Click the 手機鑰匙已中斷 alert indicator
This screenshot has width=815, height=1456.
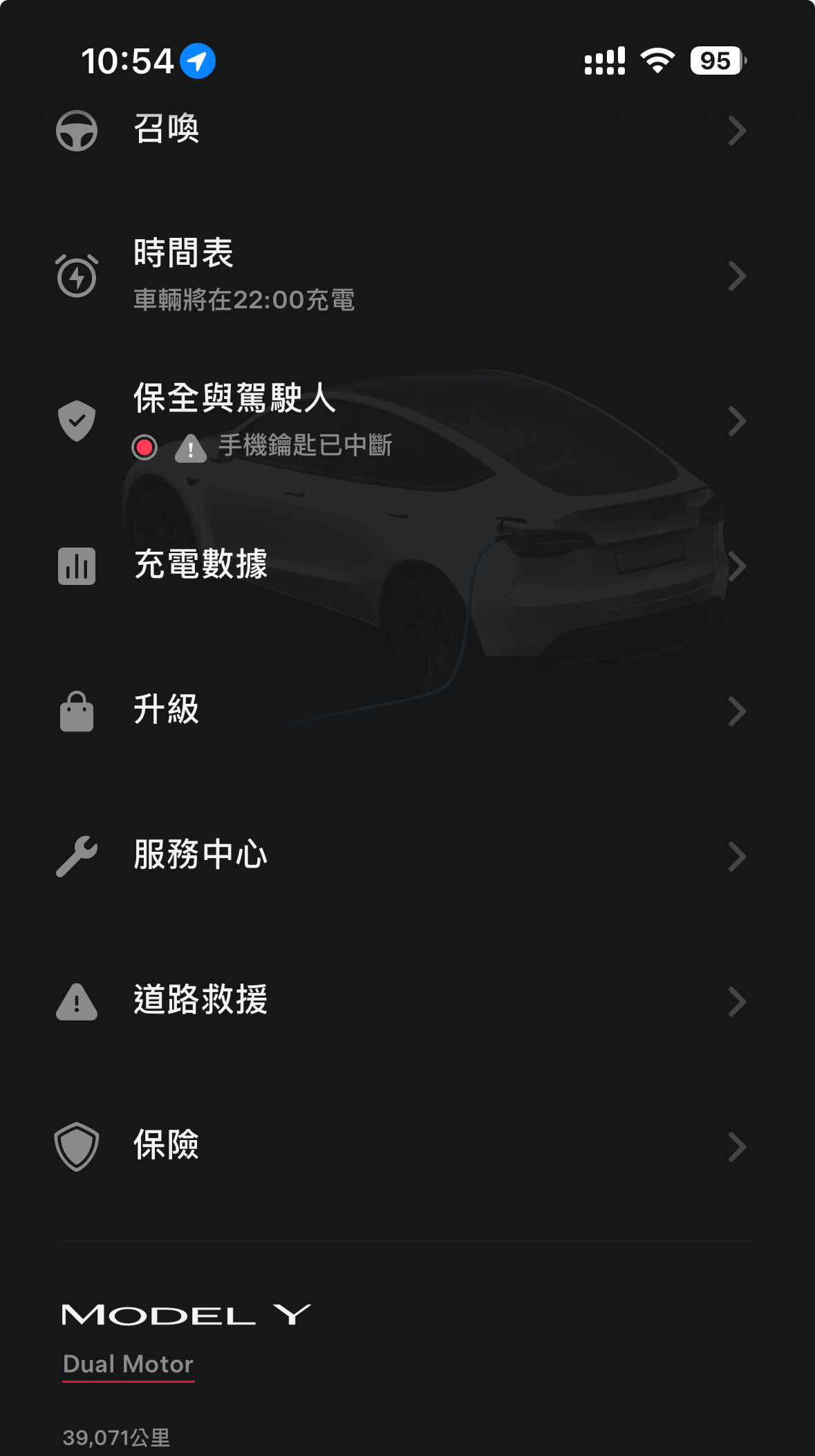(190, 448)
